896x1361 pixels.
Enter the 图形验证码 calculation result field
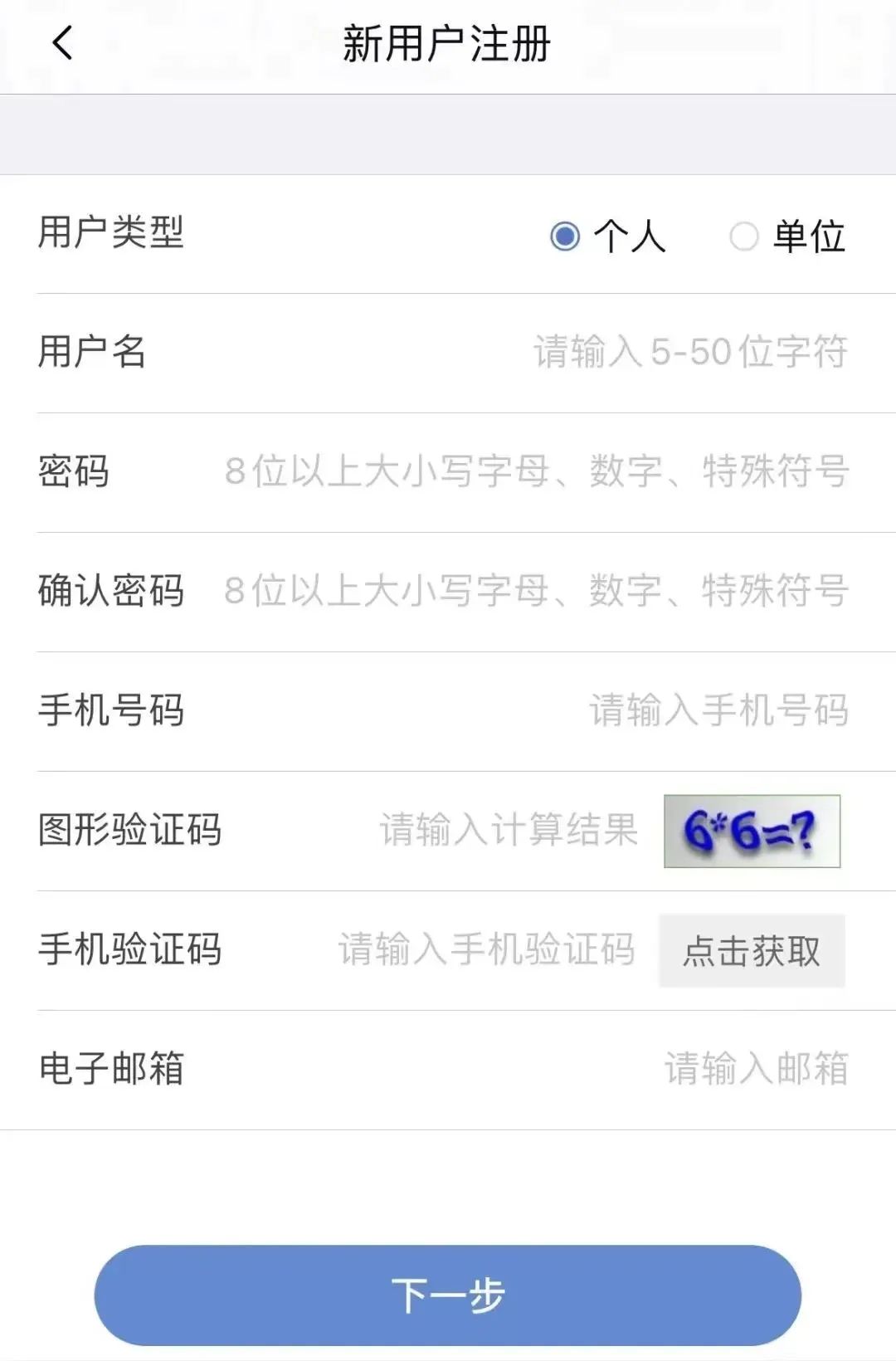pos(508,830)
